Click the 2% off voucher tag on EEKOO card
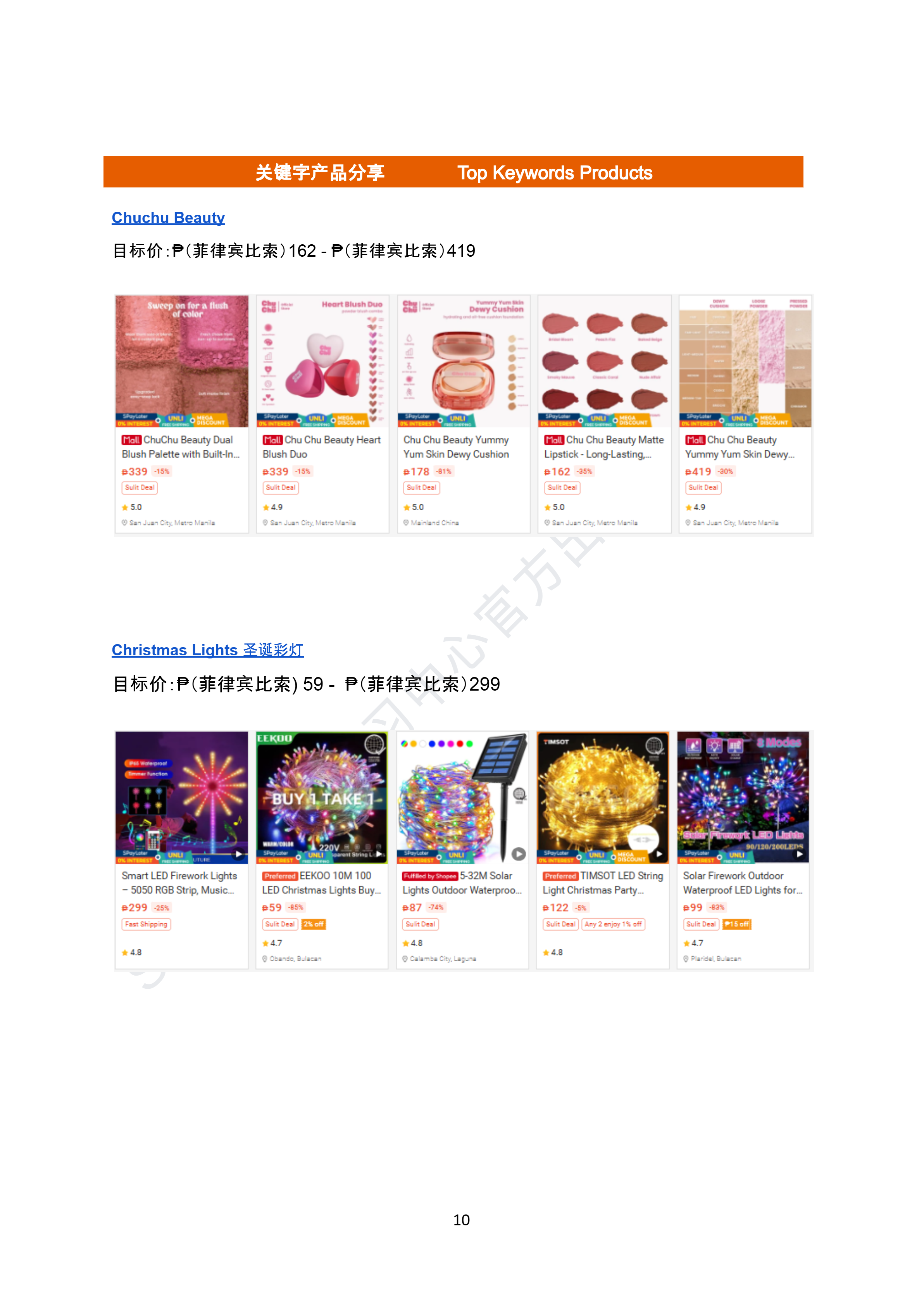This screenshot has width=924, height=1306. [x=314, y=924]
